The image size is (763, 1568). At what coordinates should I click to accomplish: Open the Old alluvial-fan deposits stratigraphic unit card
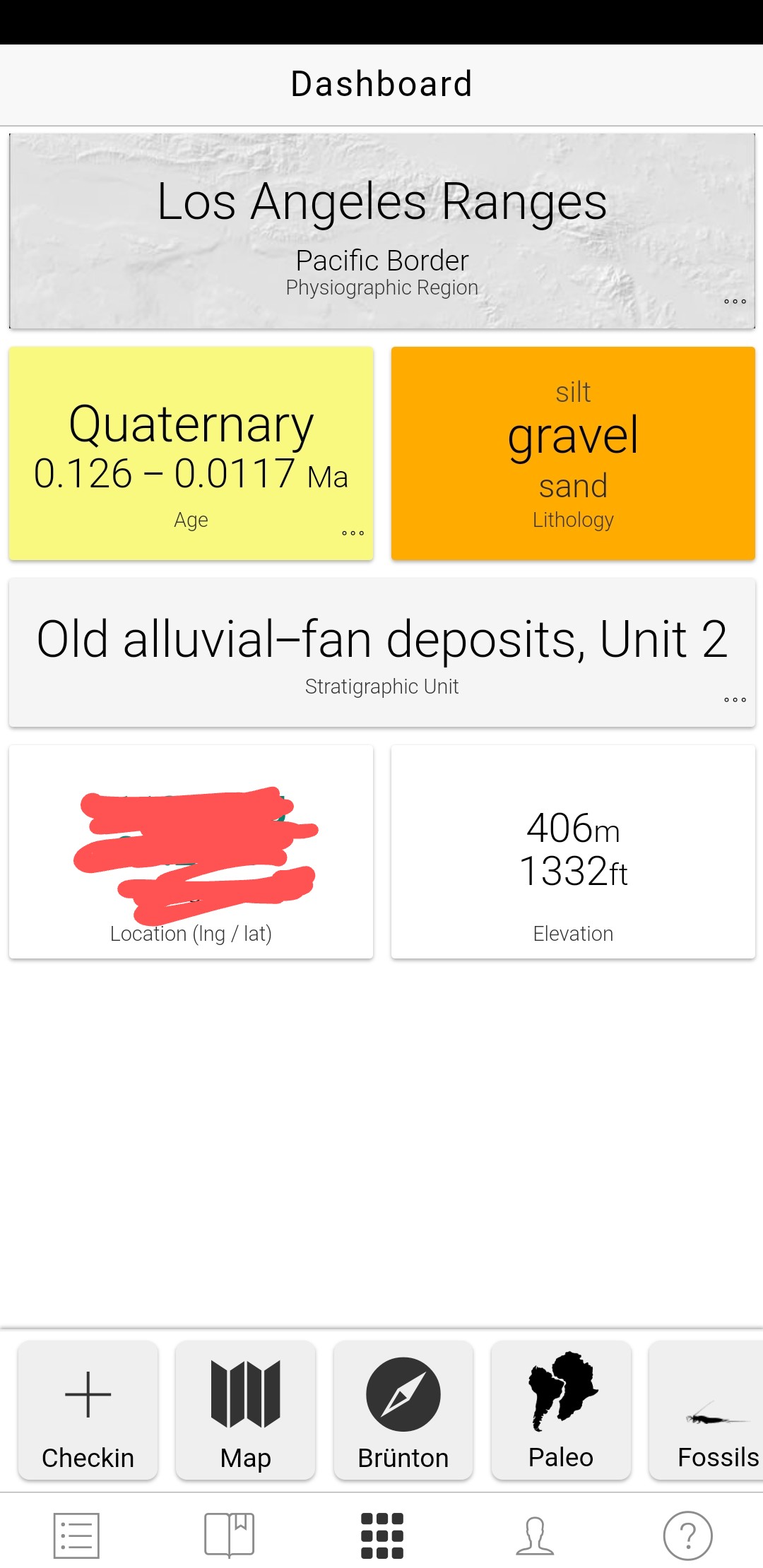point(381,652)
